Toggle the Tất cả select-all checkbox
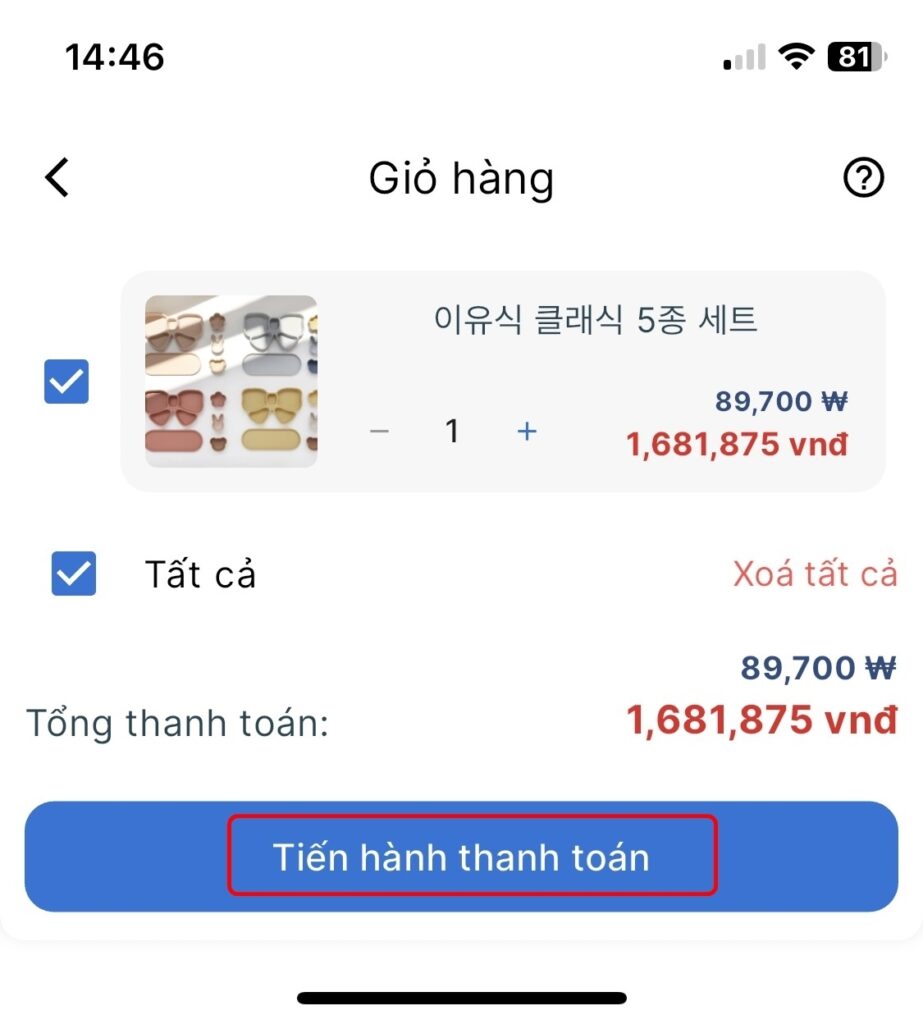 (74, 574)
